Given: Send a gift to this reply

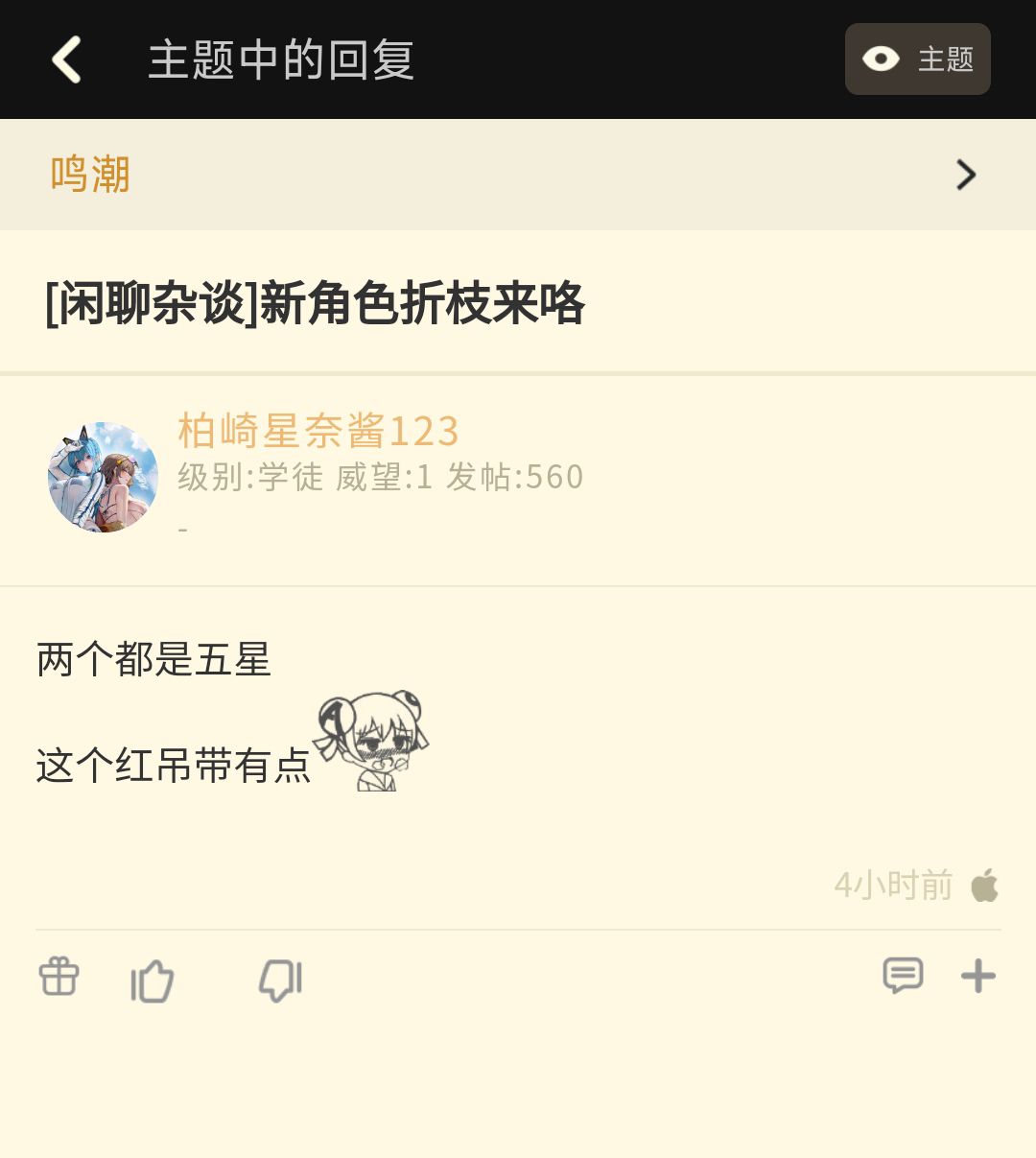Looking at the screenshot, I should coord(59,977).
